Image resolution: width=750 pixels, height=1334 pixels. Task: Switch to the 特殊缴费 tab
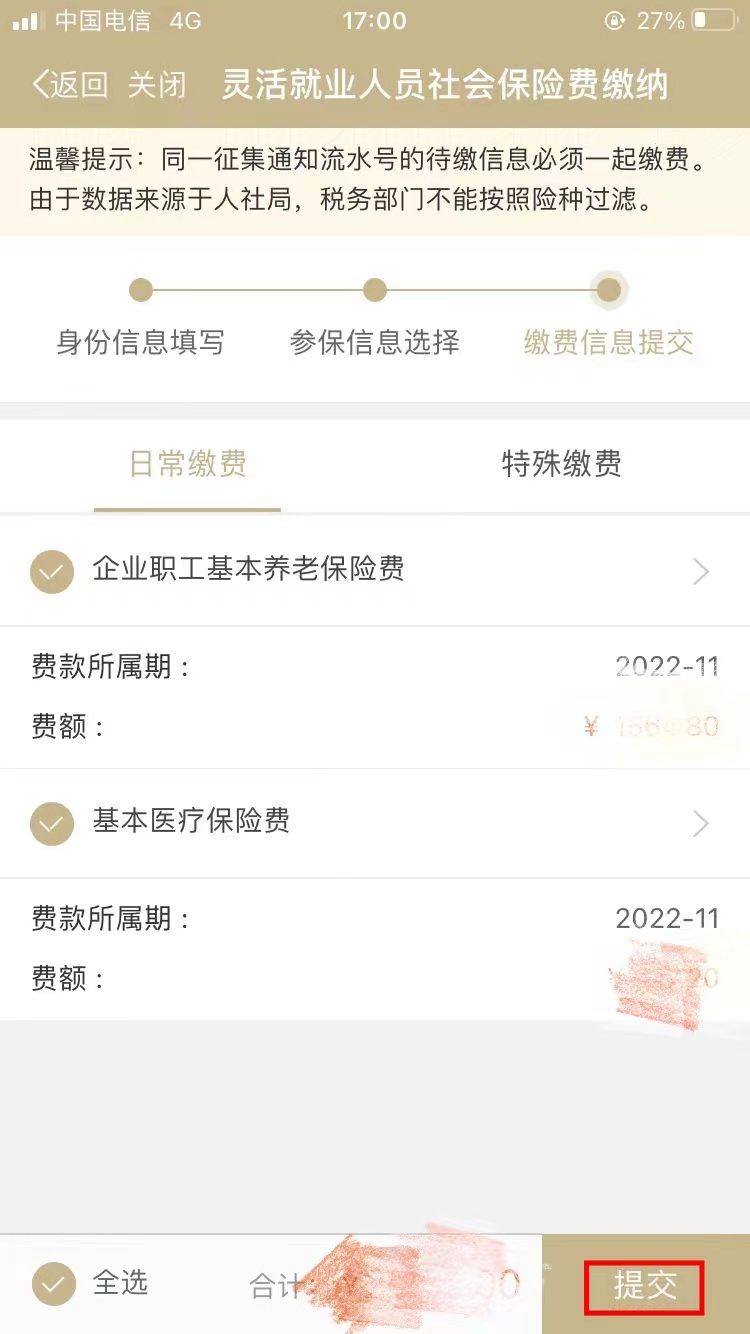[562, 464]
